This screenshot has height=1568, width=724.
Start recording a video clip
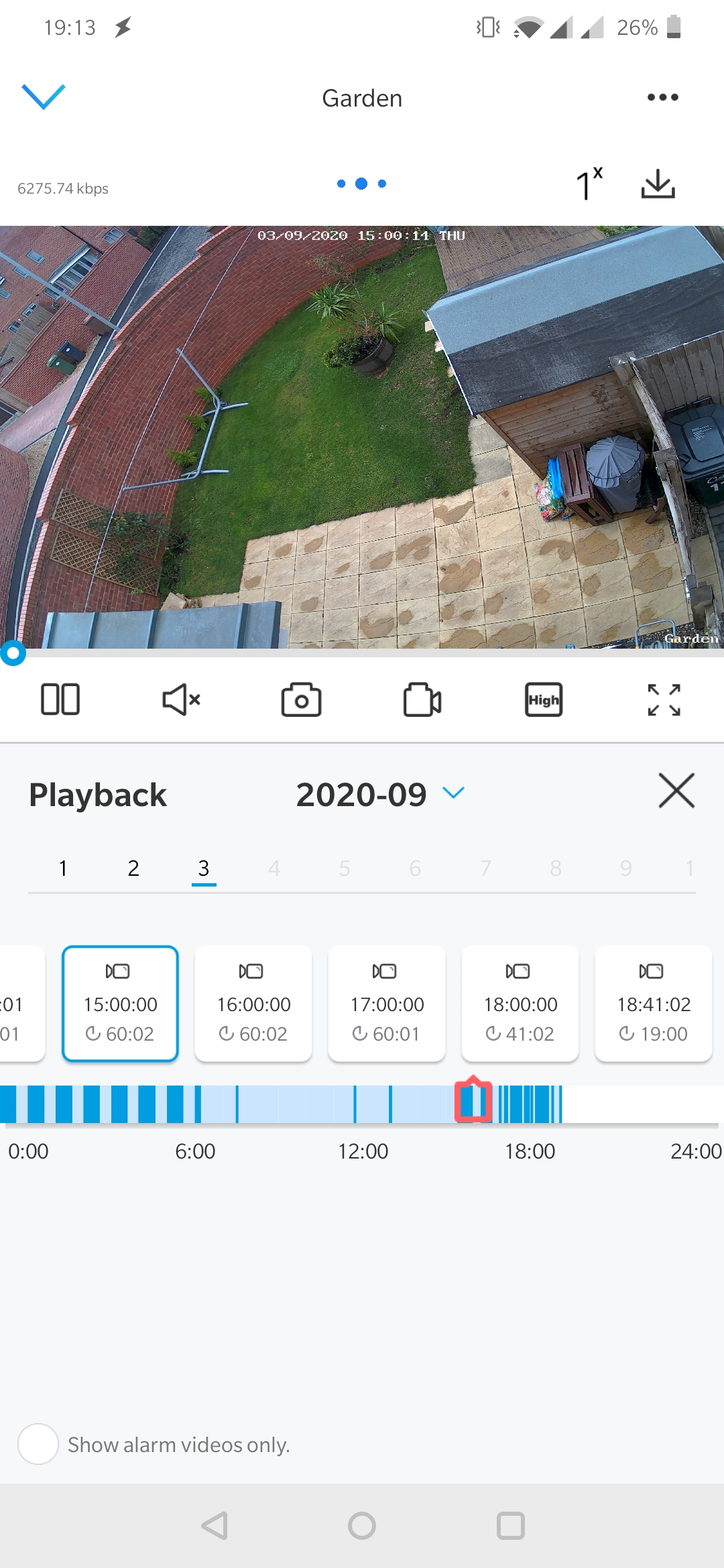click(422, 700)
